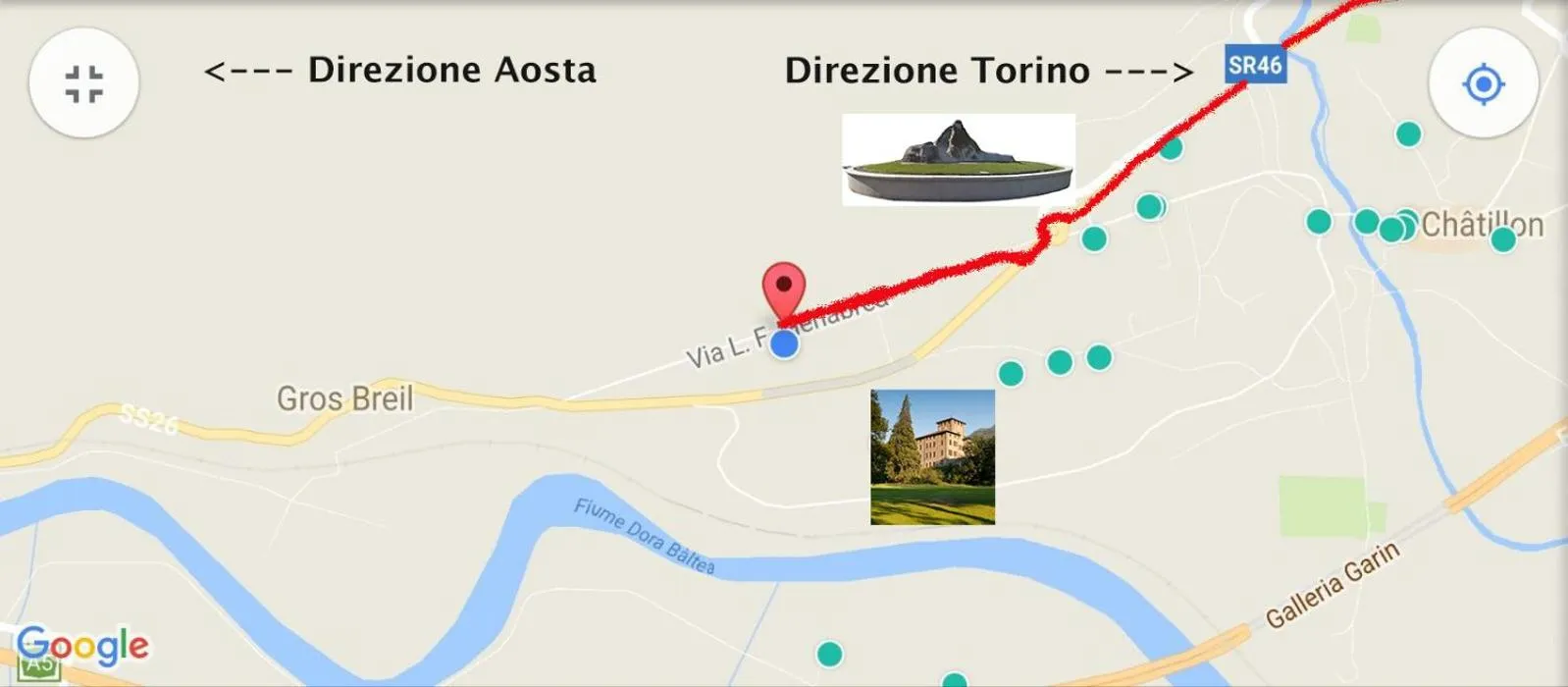Center the map on my location
Image resolution: width=1568 pixels, height=687 pixels.
tap(1483, 83)
